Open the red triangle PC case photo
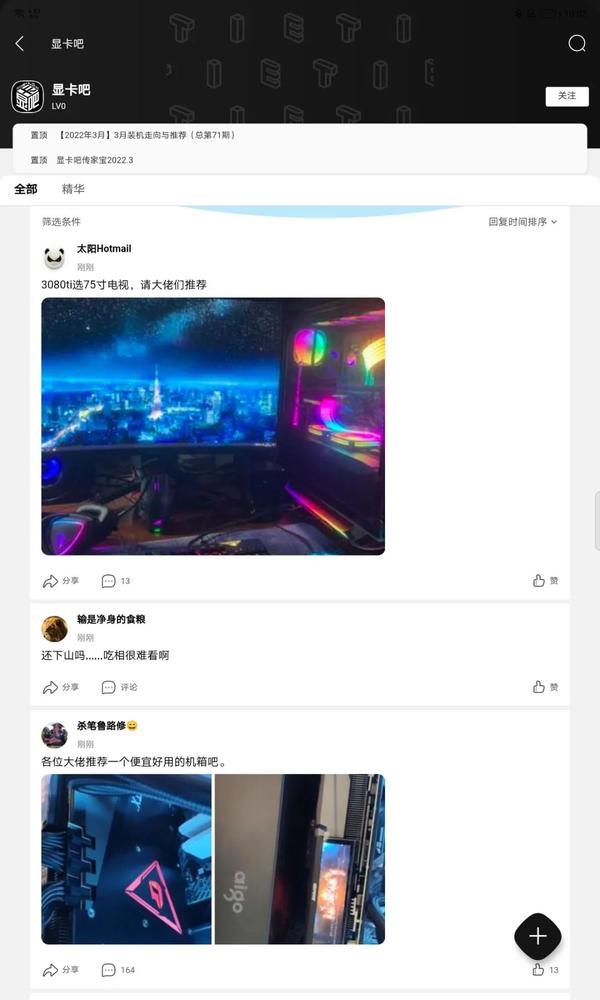Image resolution: width=600 pixels, height=1000 pixels. [126, 859]
